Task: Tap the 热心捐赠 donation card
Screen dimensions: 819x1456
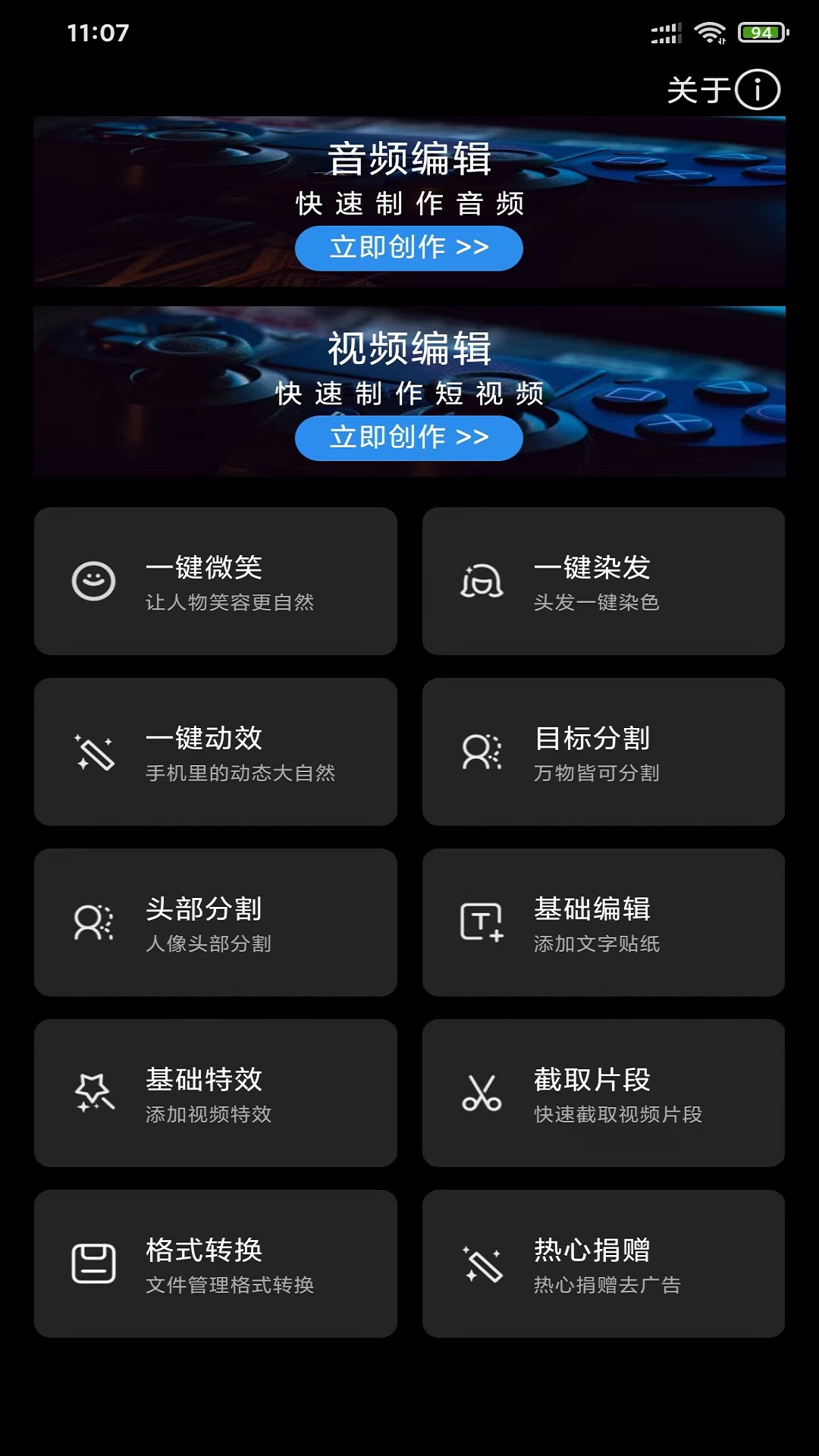Action: 604,1263
